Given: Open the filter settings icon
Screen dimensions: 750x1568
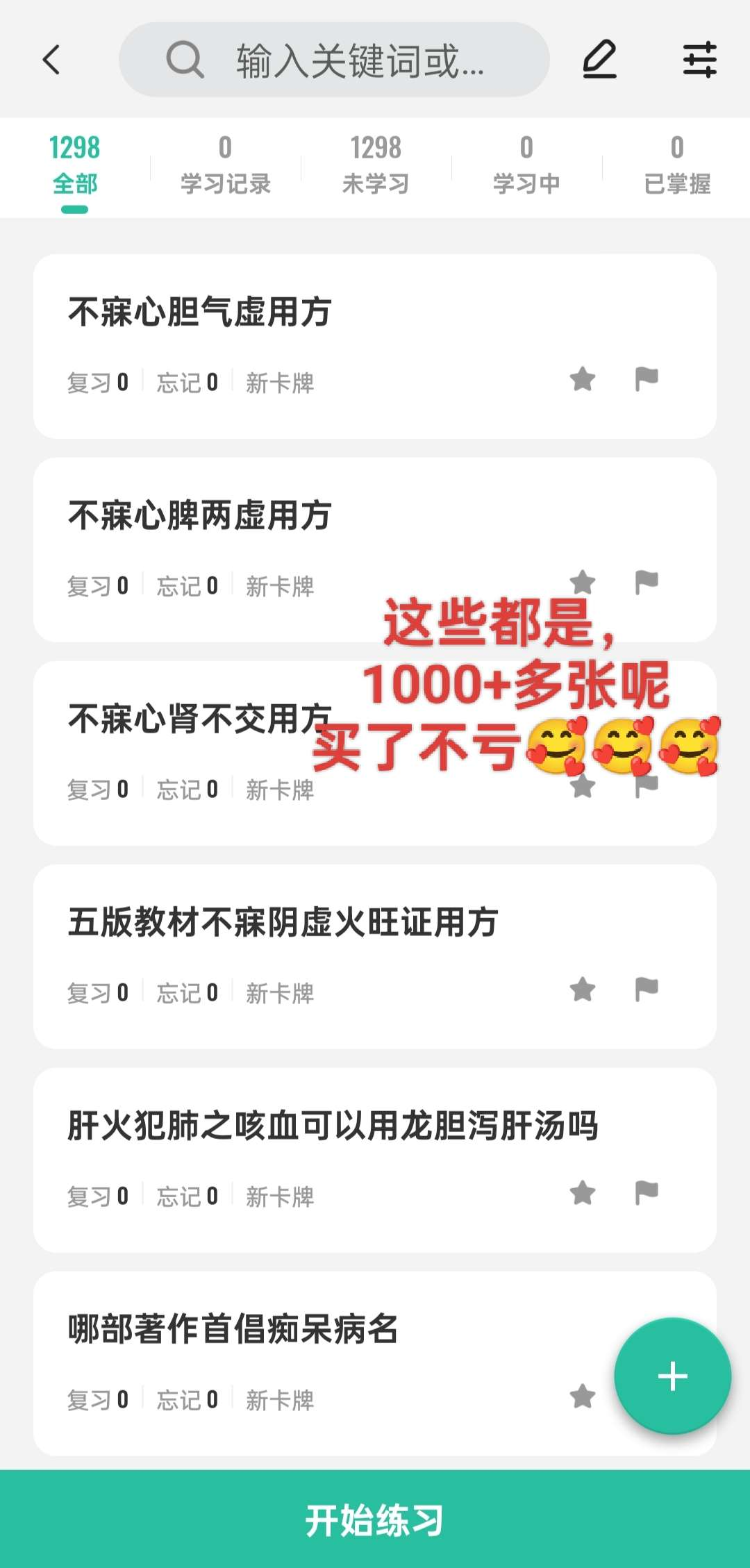Looking at the screenshot, I should point(699,60).
